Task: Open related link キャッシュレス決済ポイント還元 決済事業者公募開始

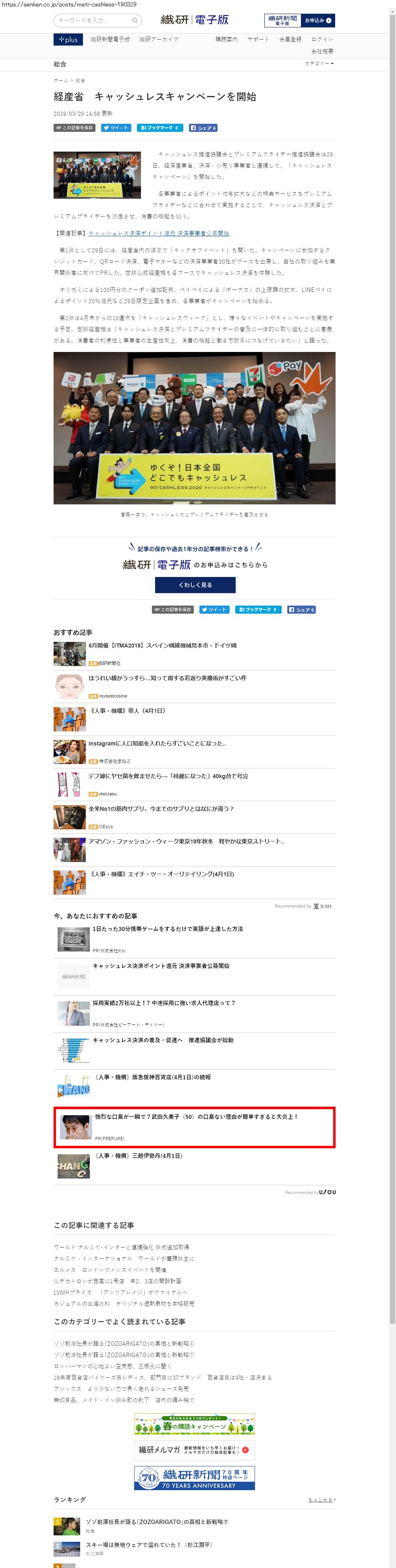Action: [159, 233]
